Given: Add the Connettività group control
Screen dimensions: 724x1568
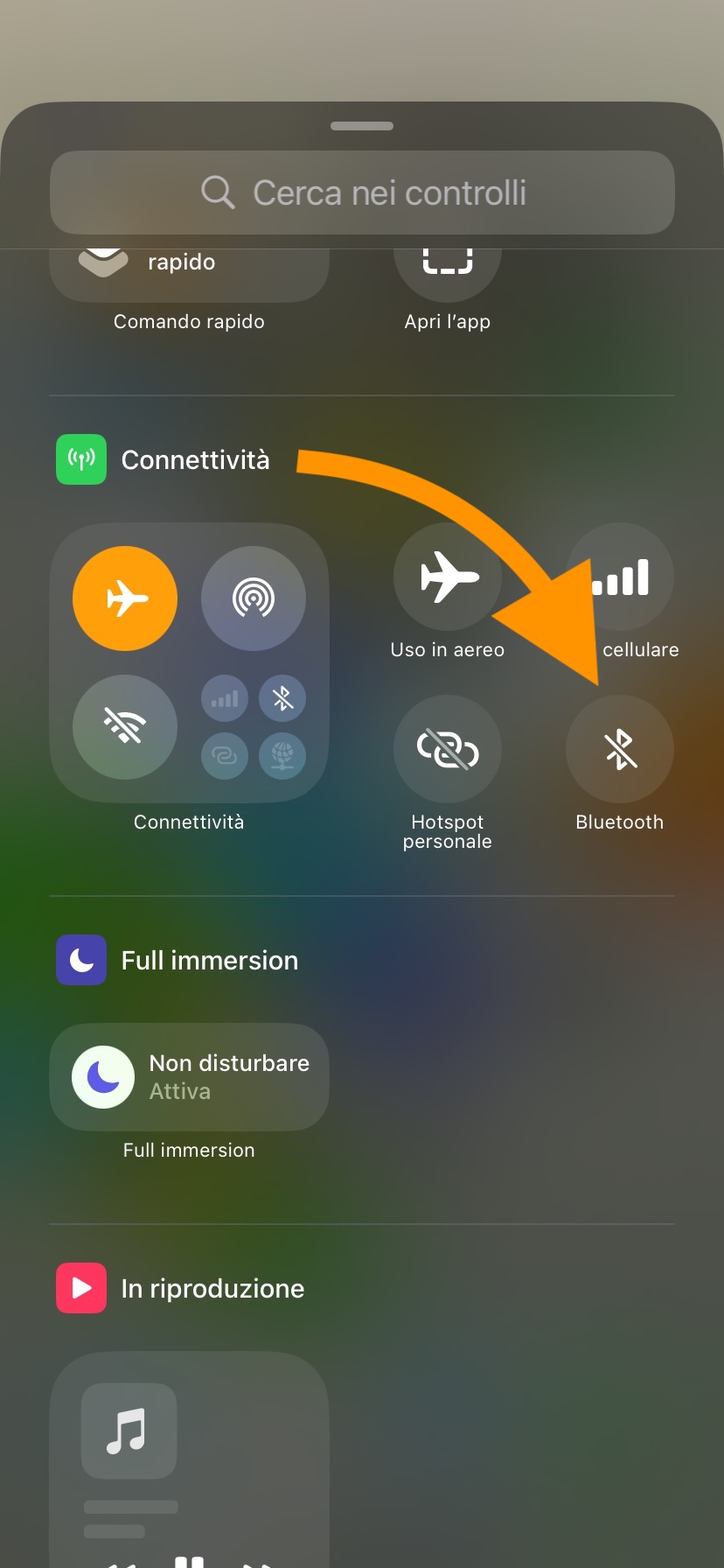Looking at the screenshot, I should click(189, 662).
